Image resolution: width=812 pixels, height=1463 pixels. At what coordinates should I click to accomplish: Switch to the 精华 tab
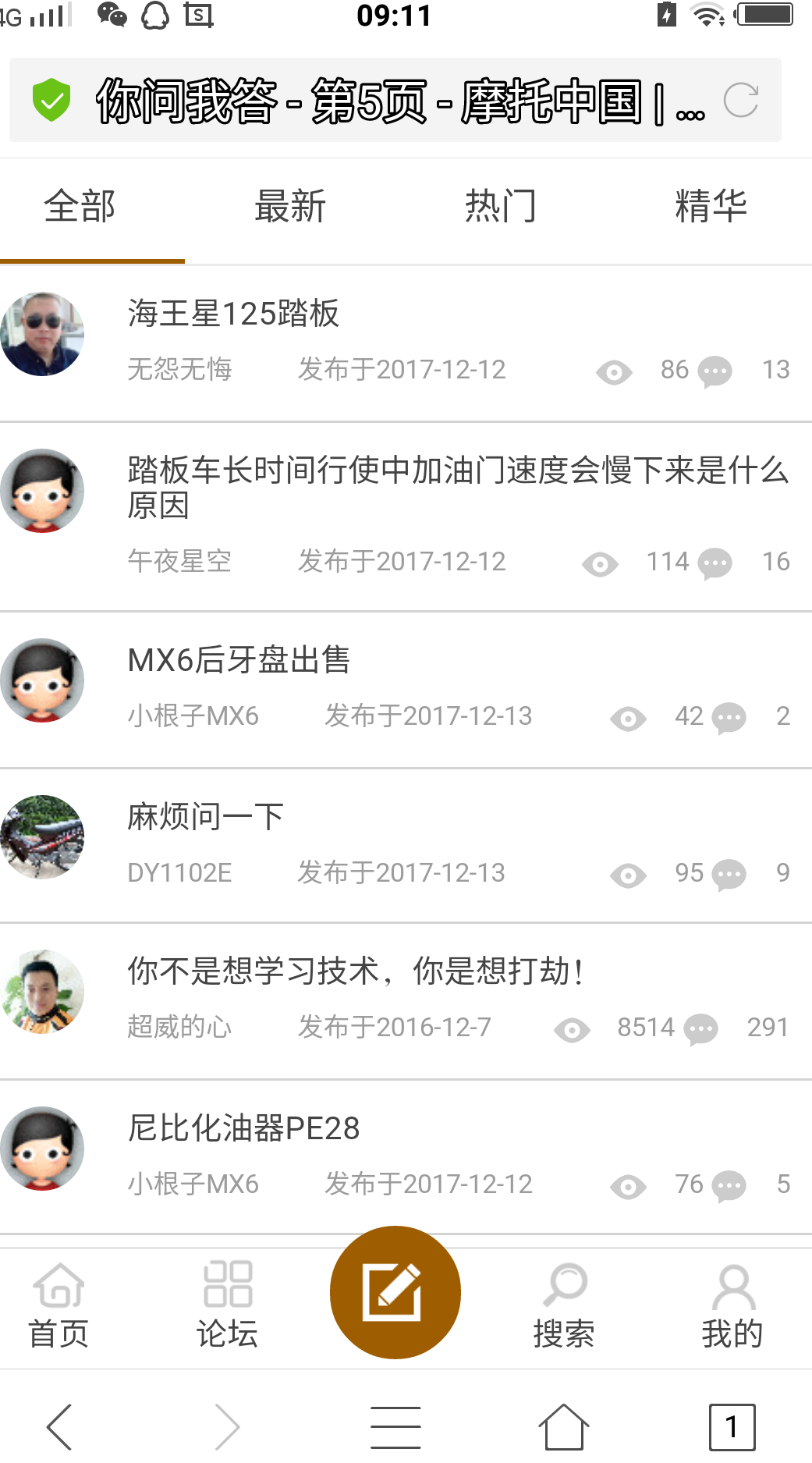pyautogui.click(x=711, y=208)
